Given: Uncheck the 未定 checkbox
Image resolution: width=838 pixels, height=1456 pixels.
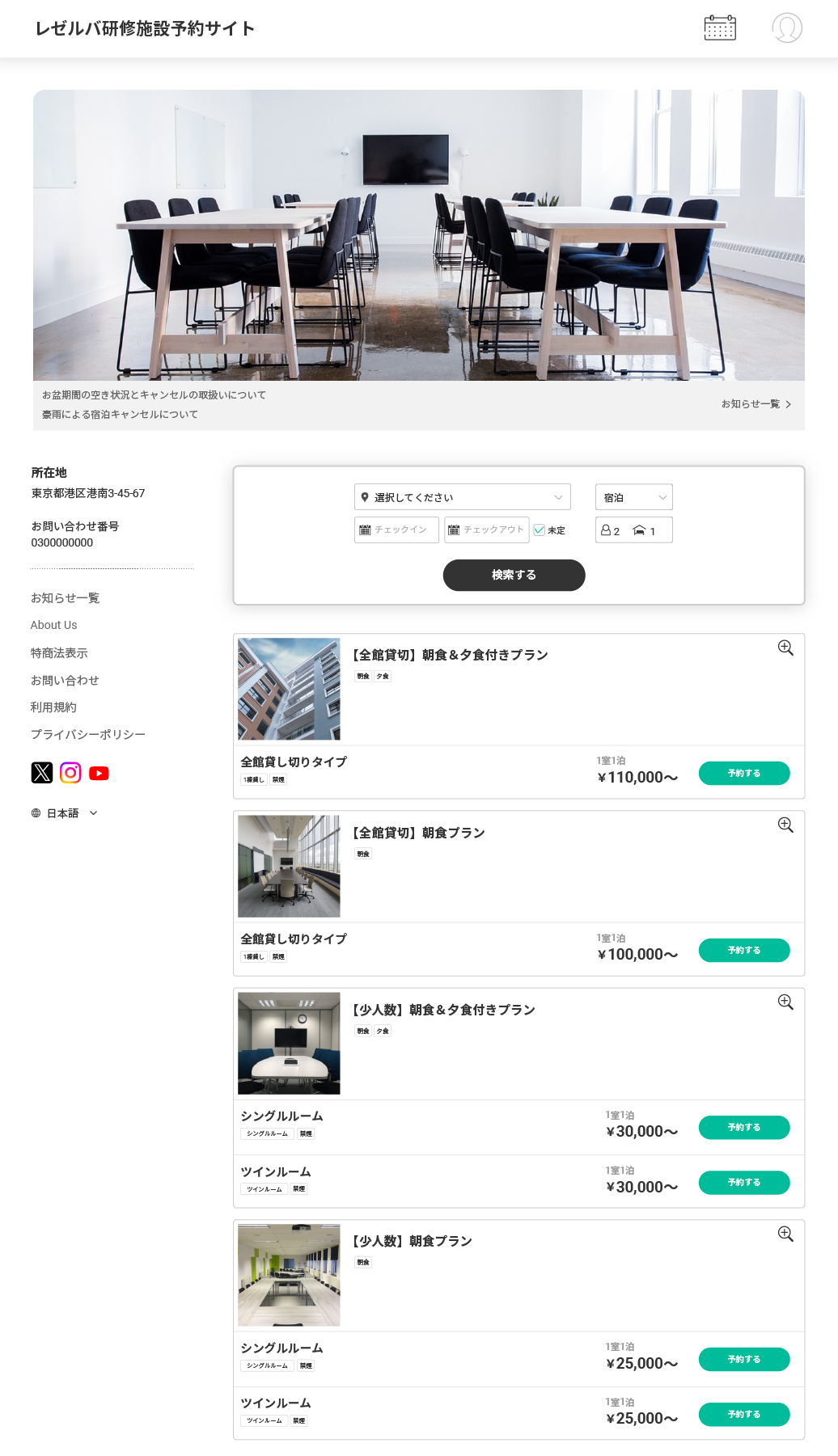Looking at the screenshot, I should (540, 530).
